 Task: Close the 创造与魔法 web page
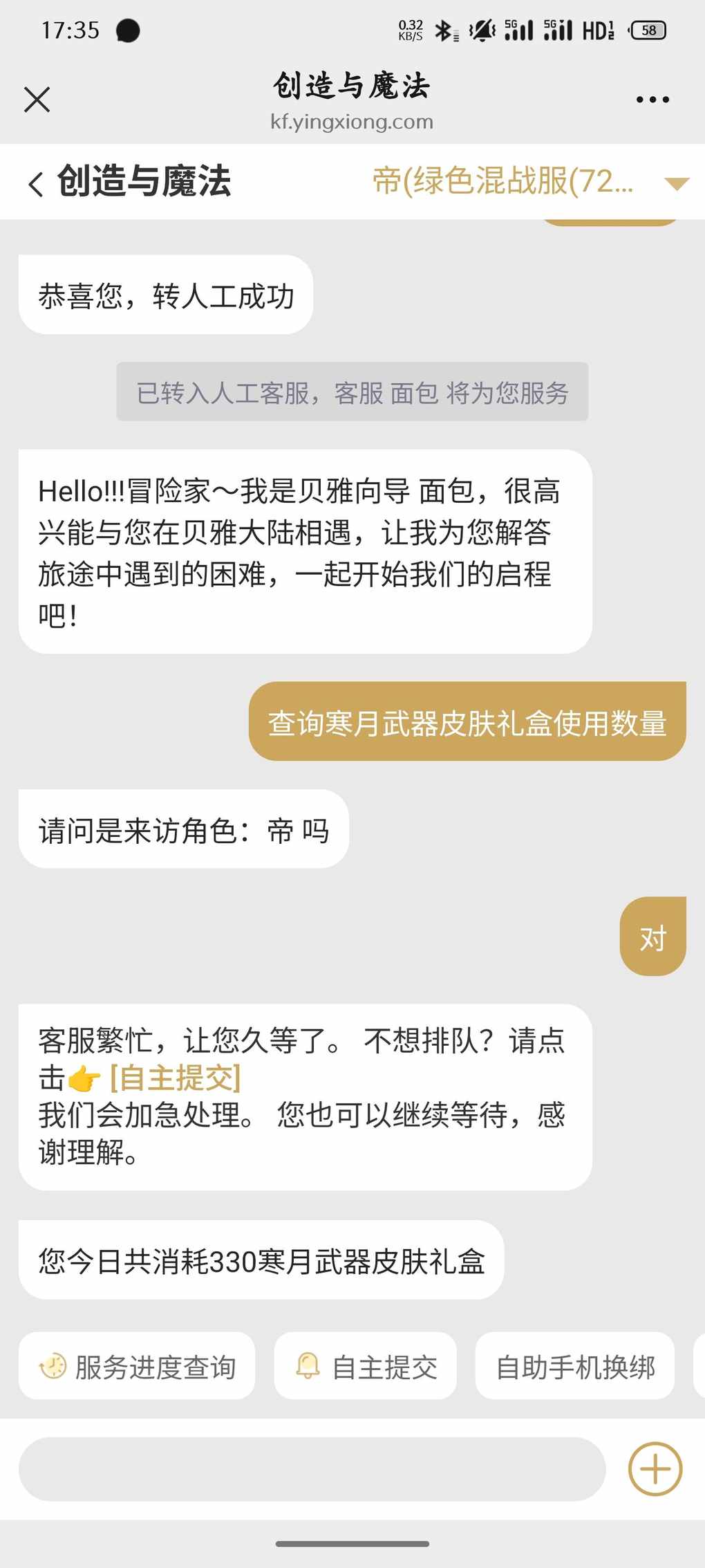tap(37, 100)
